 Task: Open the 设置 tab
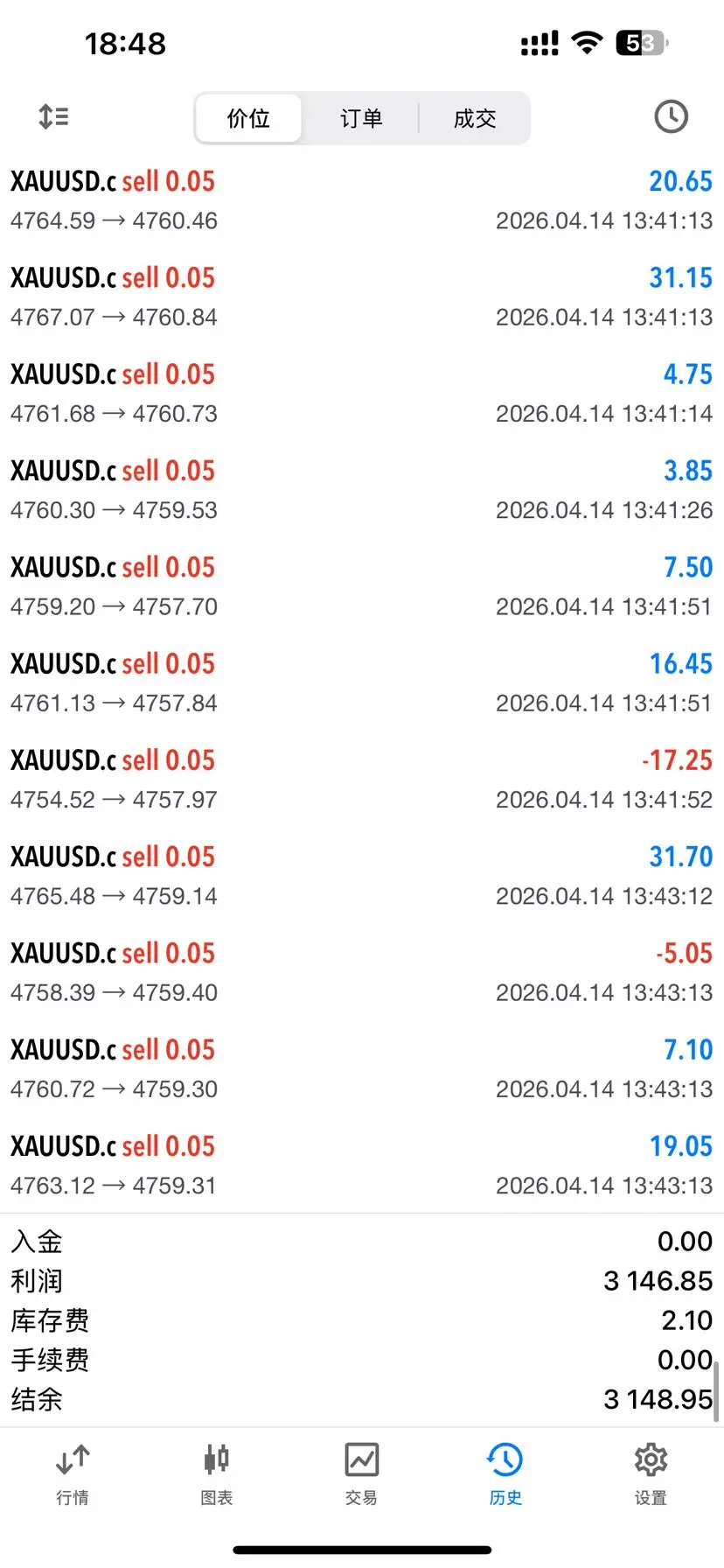[651, 1475]
